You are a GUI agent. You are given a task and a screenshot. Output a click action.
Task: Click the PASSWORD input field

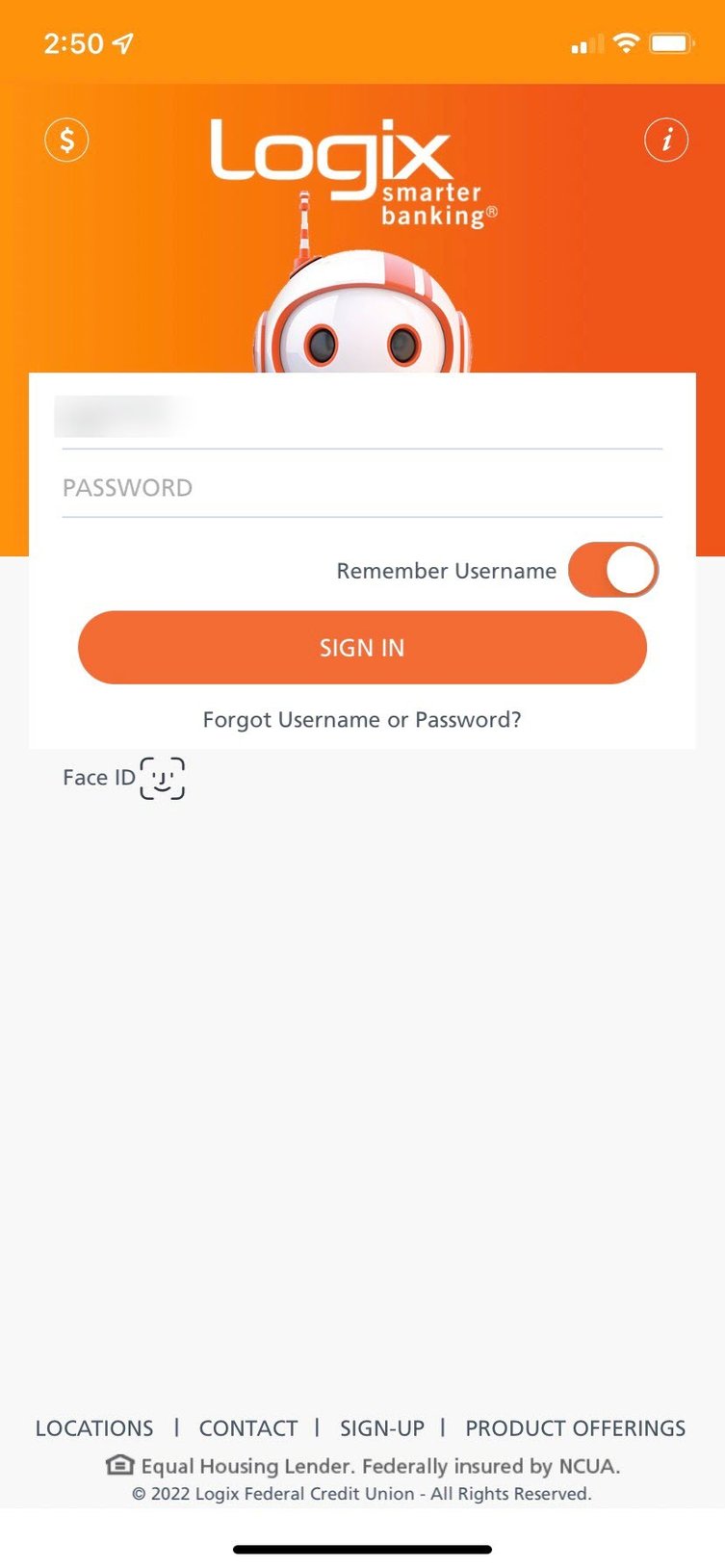pyautogui.click(x=362, y=487)
